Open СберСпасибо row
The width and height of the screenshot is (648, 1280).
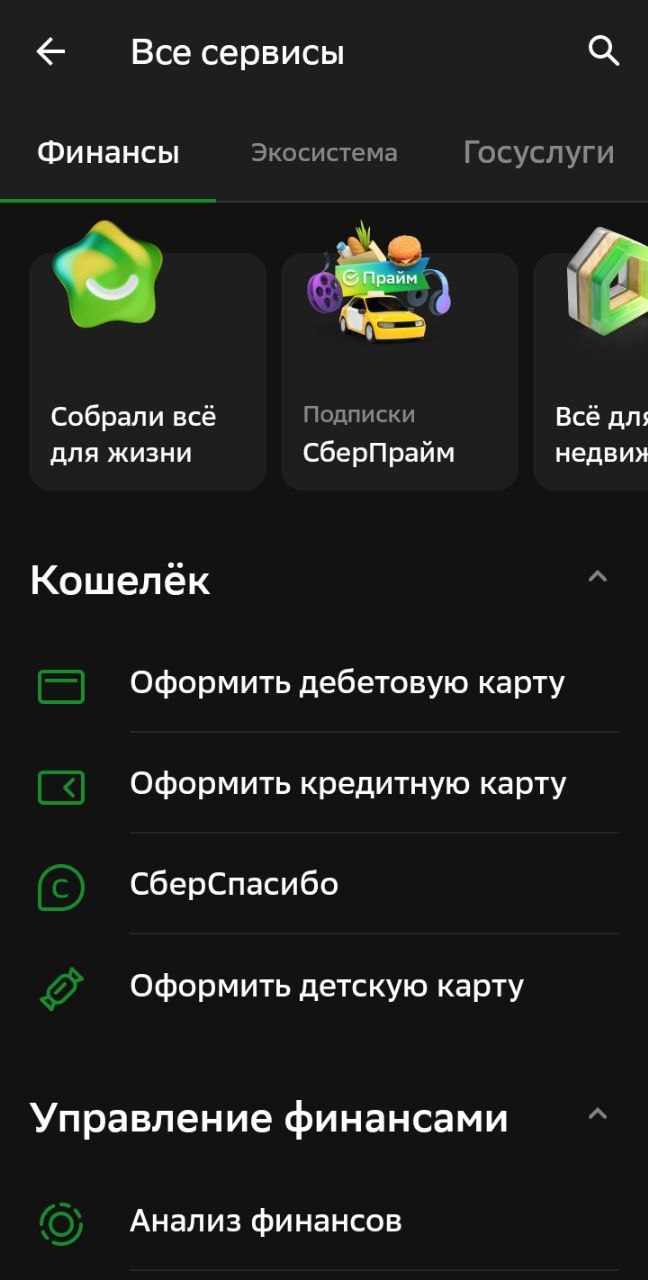click(234, 885)
